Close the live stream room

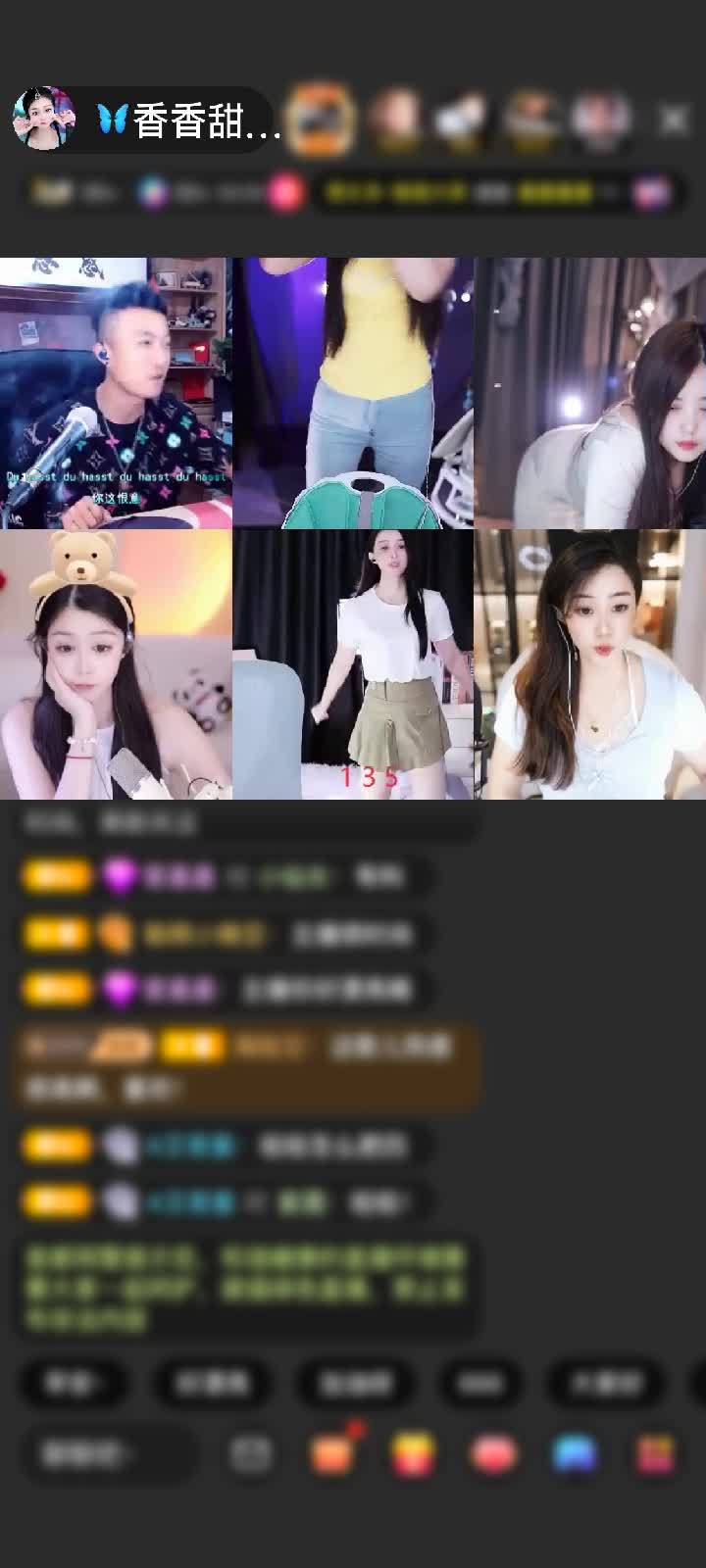point(674,120)
